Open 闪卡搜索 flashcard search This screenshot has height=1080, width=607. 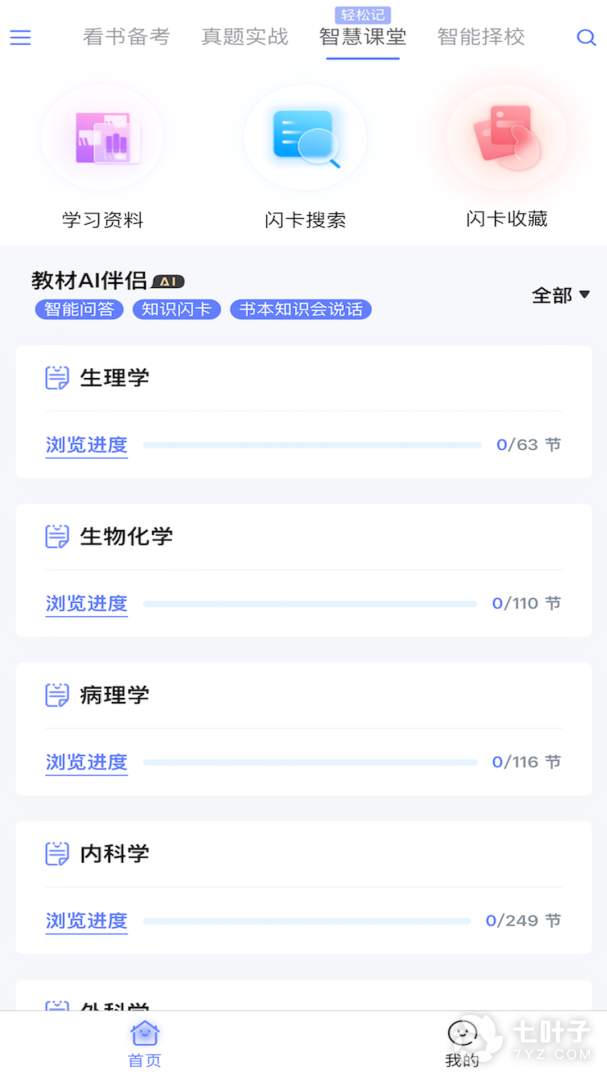click(305, 160)
